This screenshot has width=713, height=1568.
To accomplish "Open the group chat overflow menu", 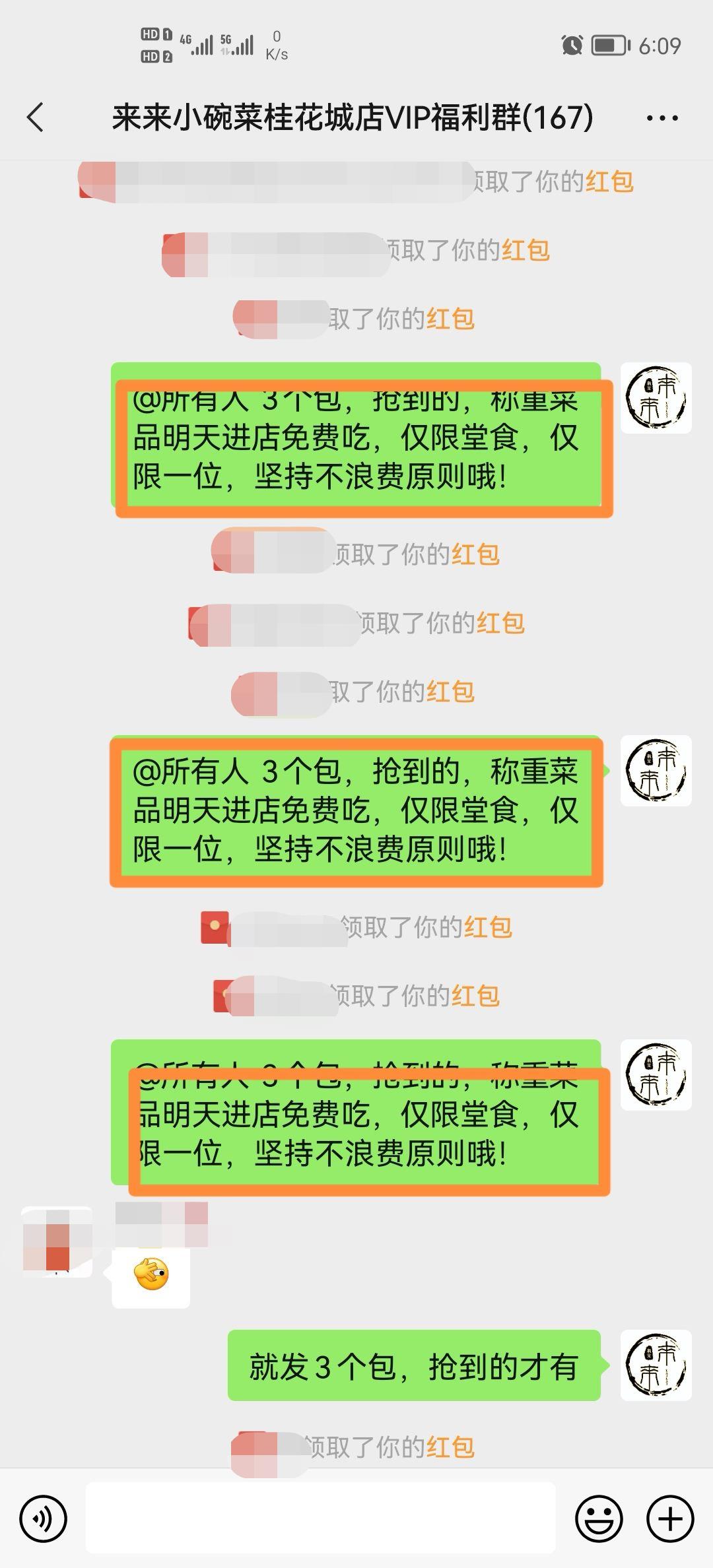I will [662, 119].
